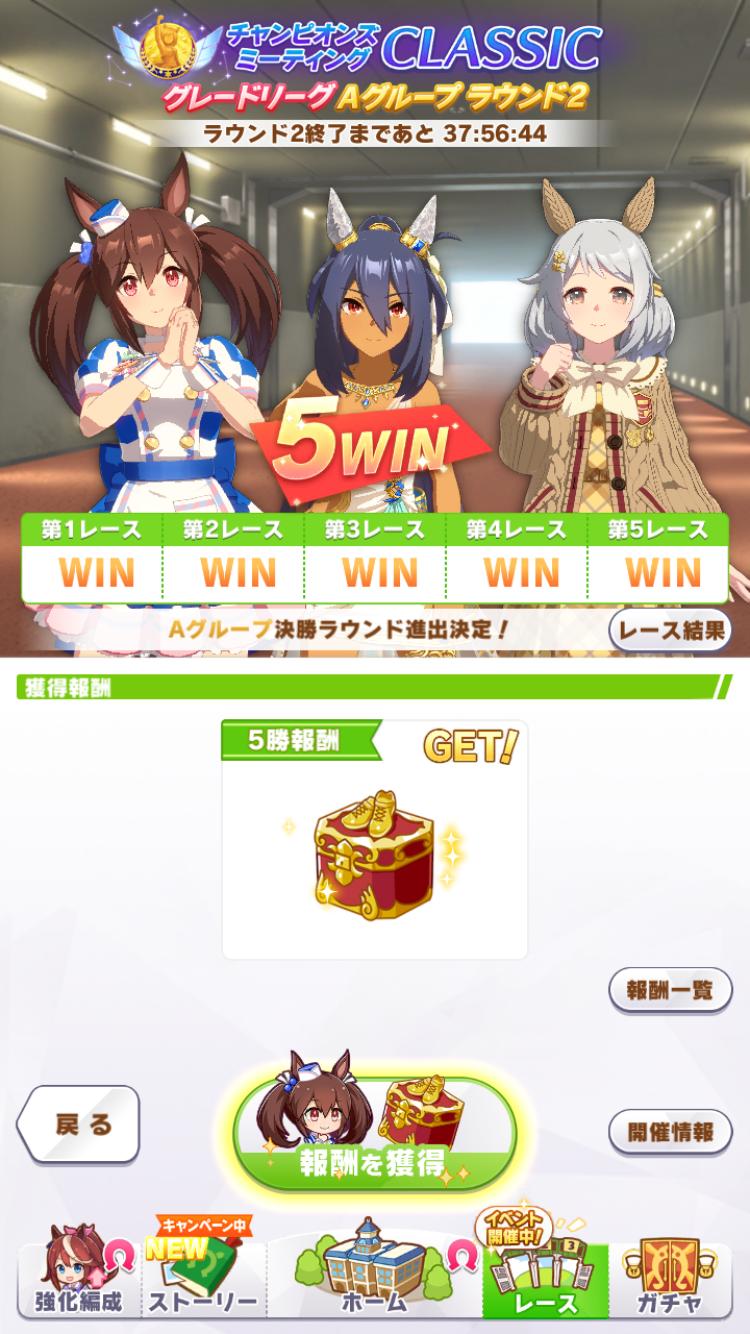View the 報酬一覧 reward list
The width and height of the screenshot is (750, 1334).
670,990
